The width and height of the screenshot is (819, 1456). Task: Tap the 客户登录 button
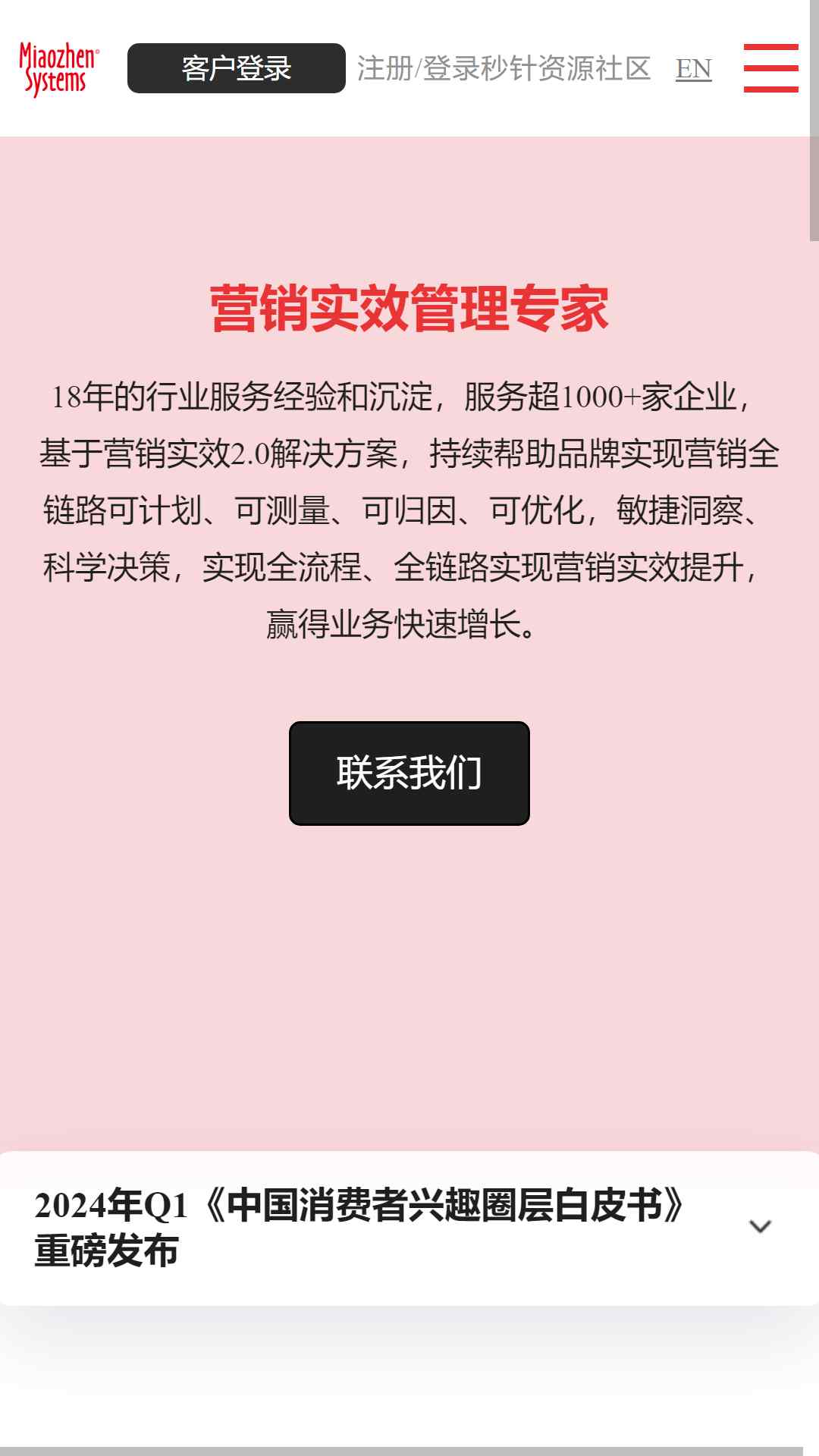click(x=236, y=68)
